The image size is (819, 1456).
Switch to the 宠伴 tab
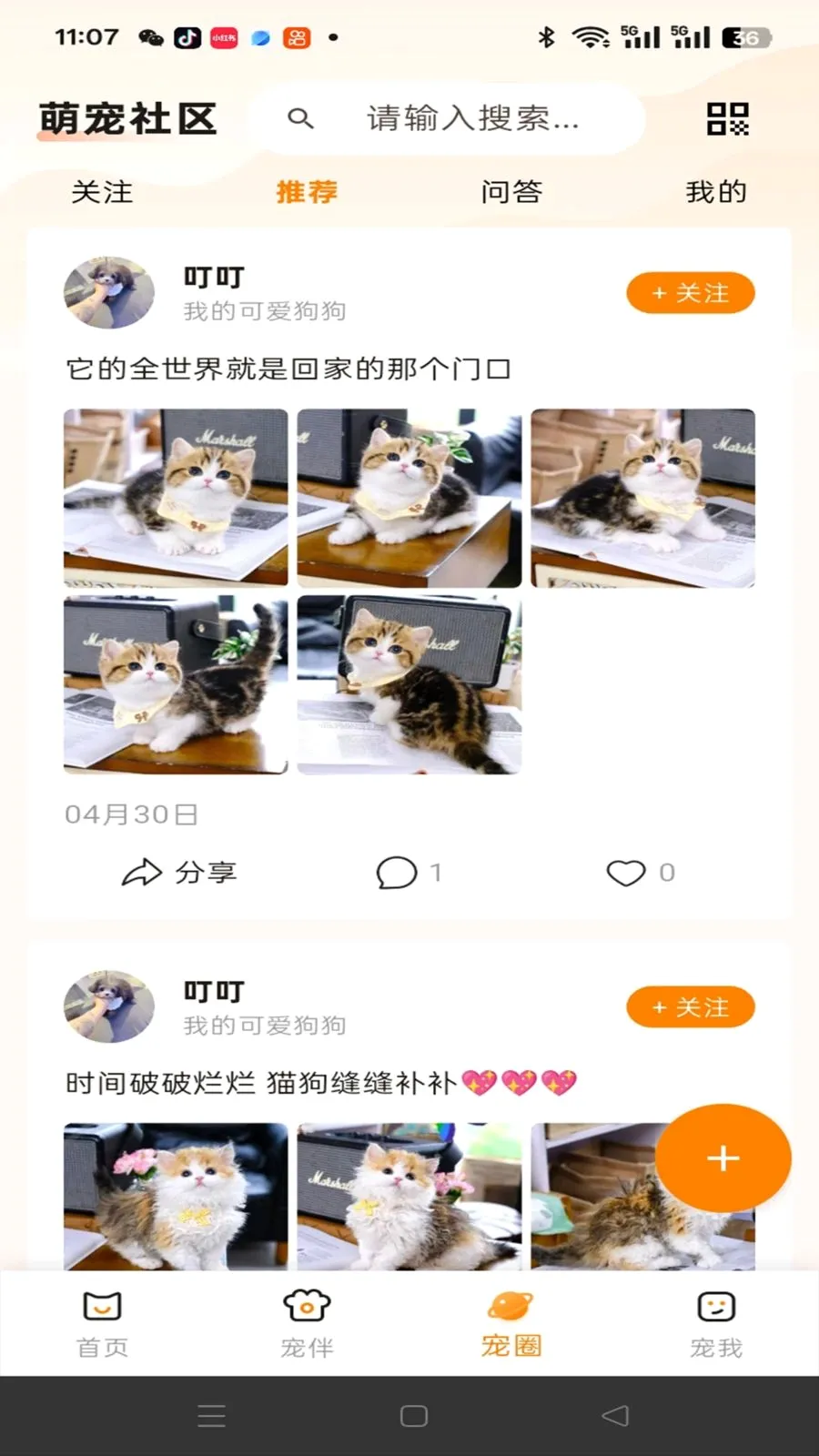click(307, 1324)
